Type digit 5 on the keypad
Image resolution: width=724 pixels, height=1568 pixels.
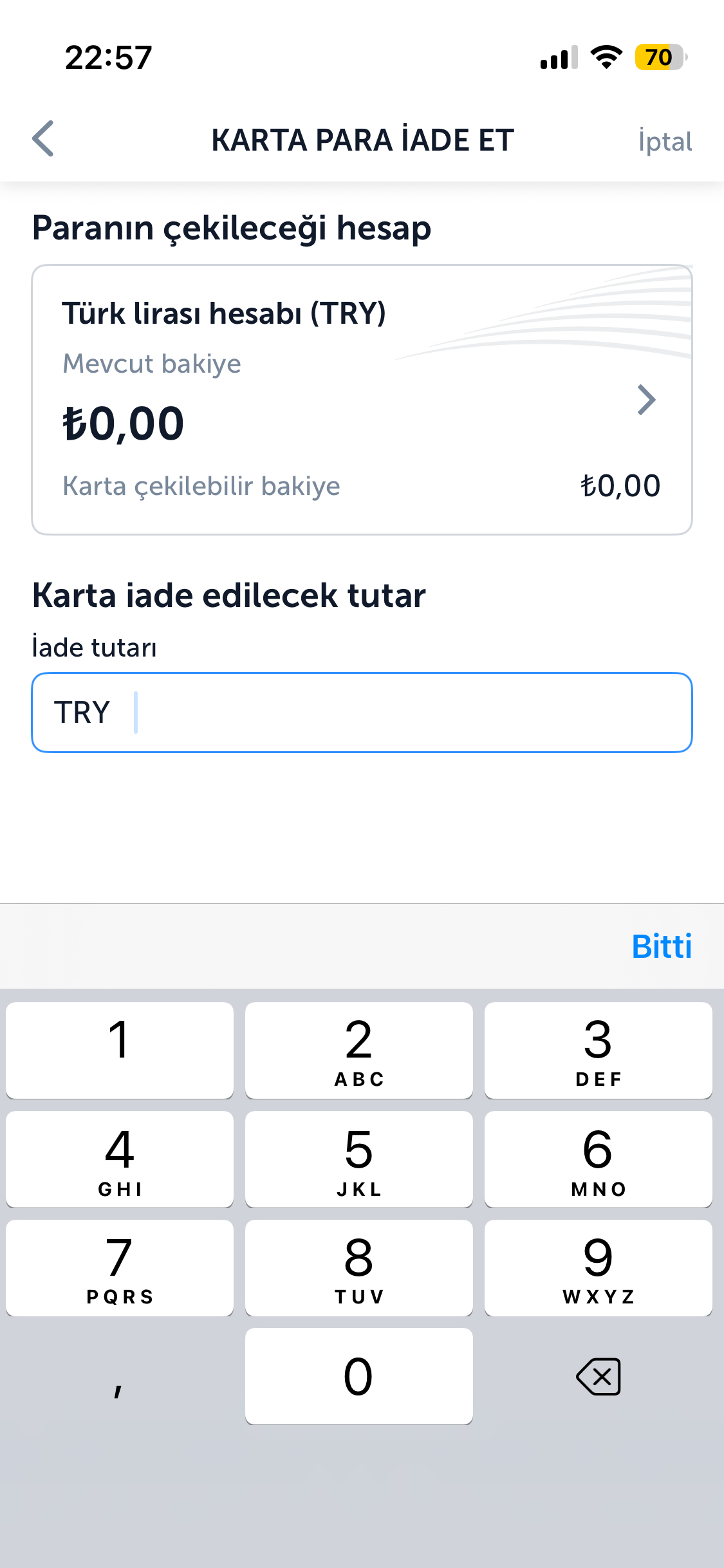pyautogui.click(x=358, y=1159)
